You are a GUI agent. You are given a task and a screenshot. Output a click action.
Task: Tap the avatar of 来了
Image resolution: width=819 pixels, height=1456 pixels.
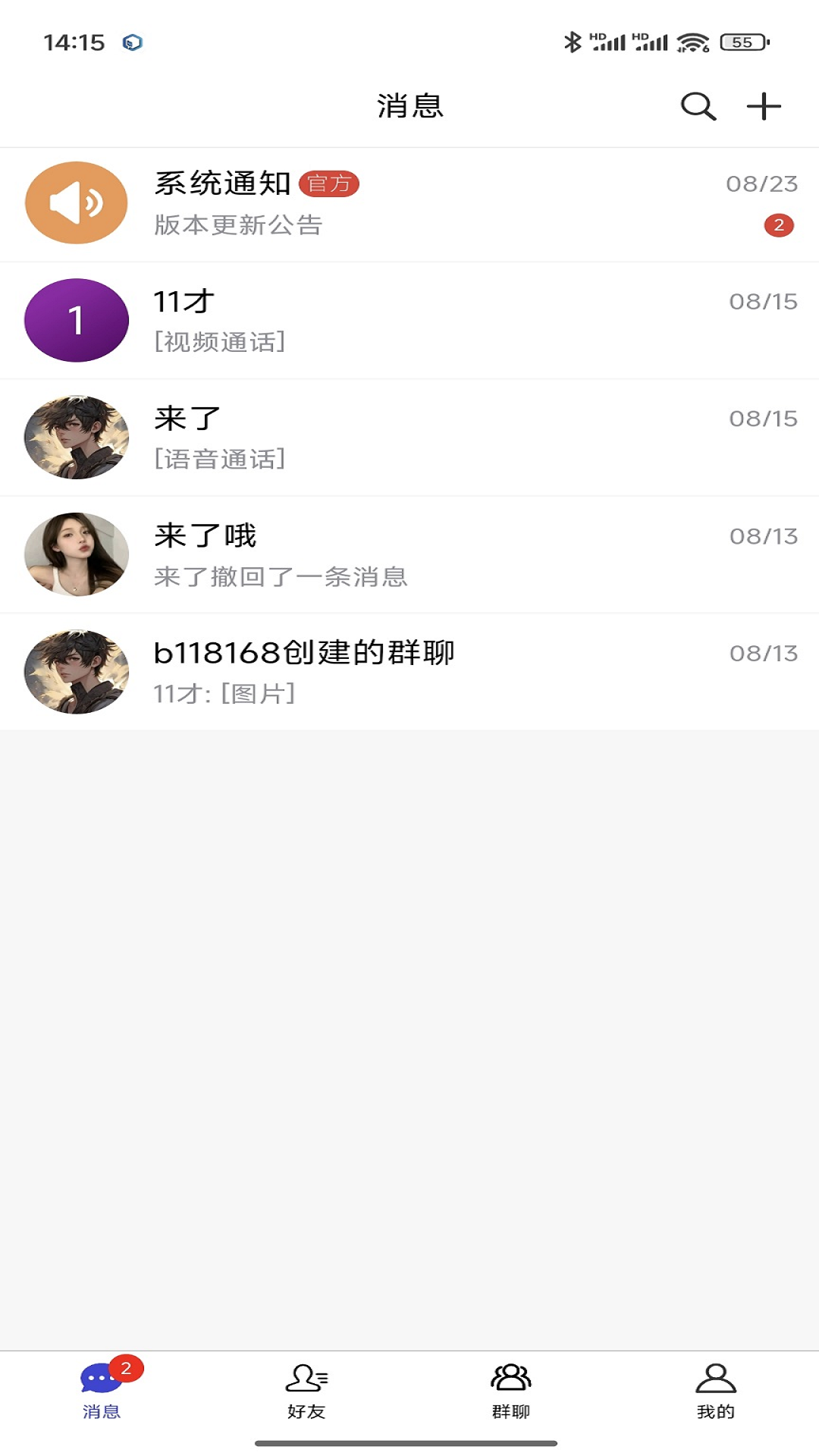[76, 437]
